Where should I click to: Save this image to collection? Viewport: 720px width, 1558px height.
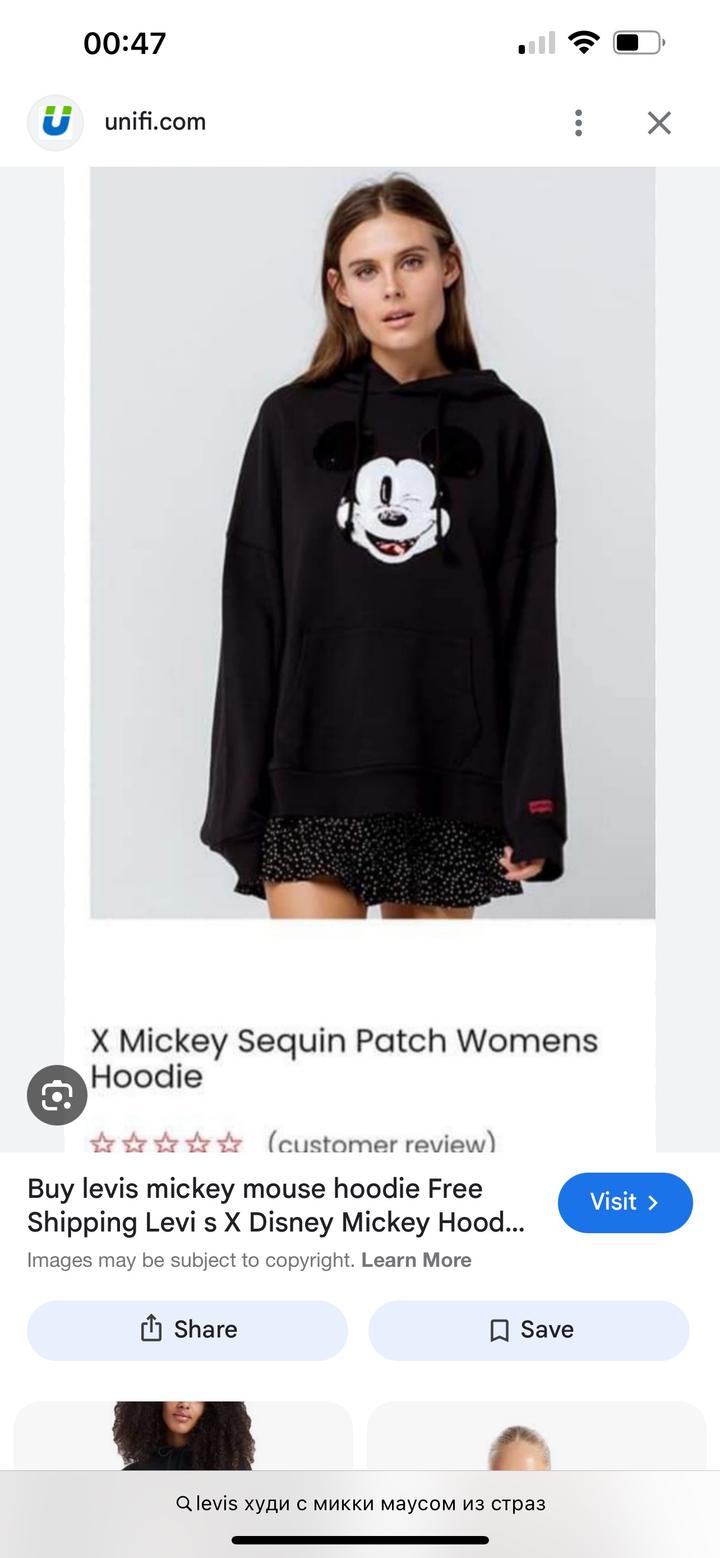click(x=529, y=1329)
